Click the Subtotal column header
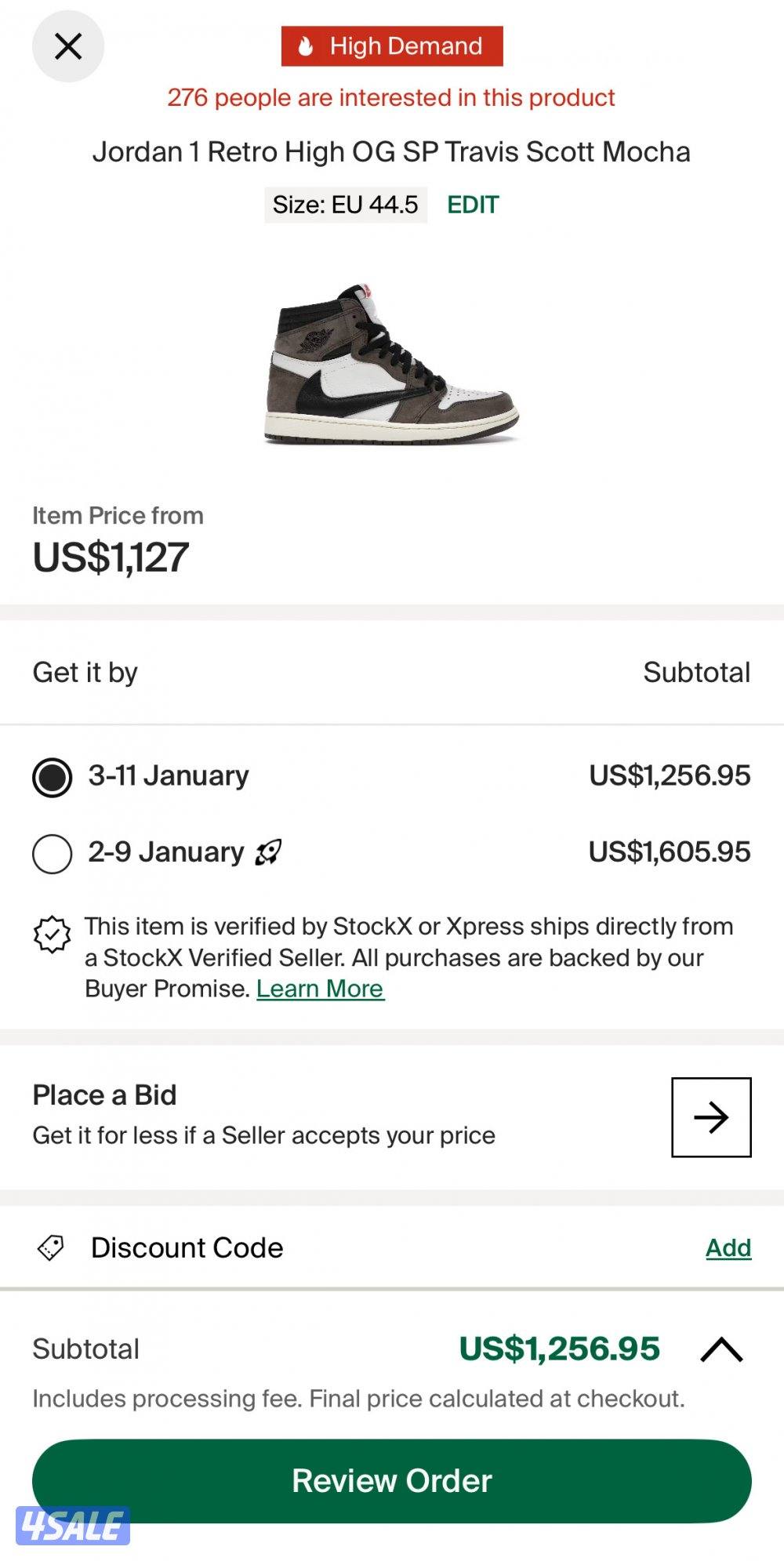 coord(696,672)
